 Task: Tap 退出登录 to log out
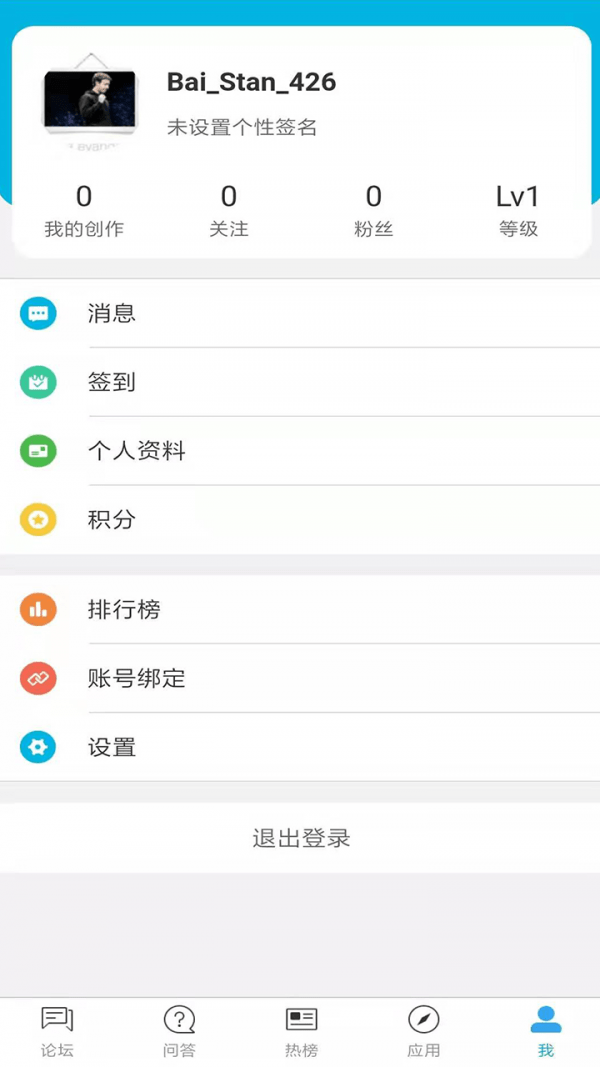(x=301, y=838)
